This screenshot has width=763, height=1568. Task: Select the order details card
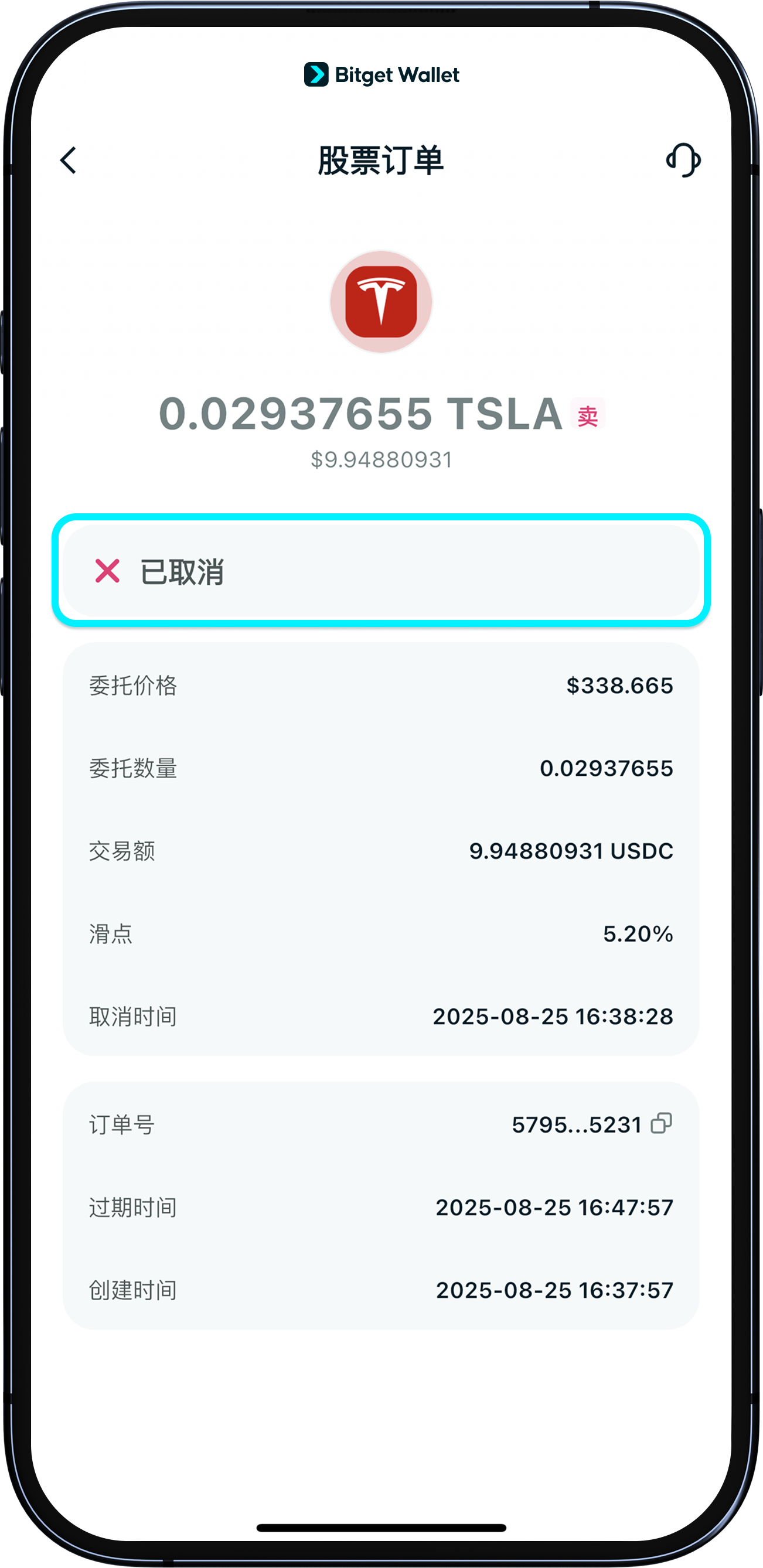coord(381,851)
